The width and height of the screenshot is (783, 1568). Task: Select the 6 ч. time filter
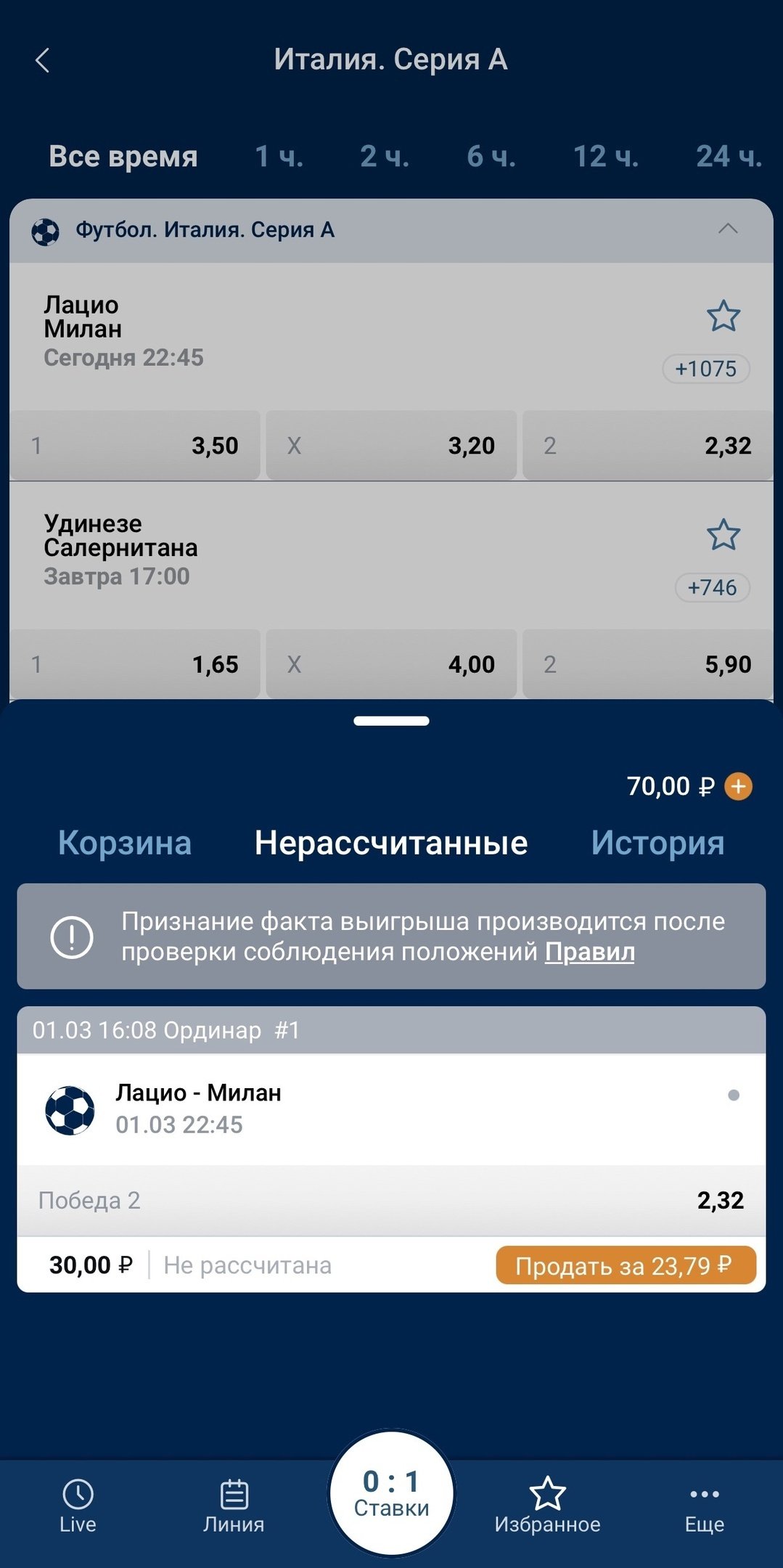(x=491, y=157)
